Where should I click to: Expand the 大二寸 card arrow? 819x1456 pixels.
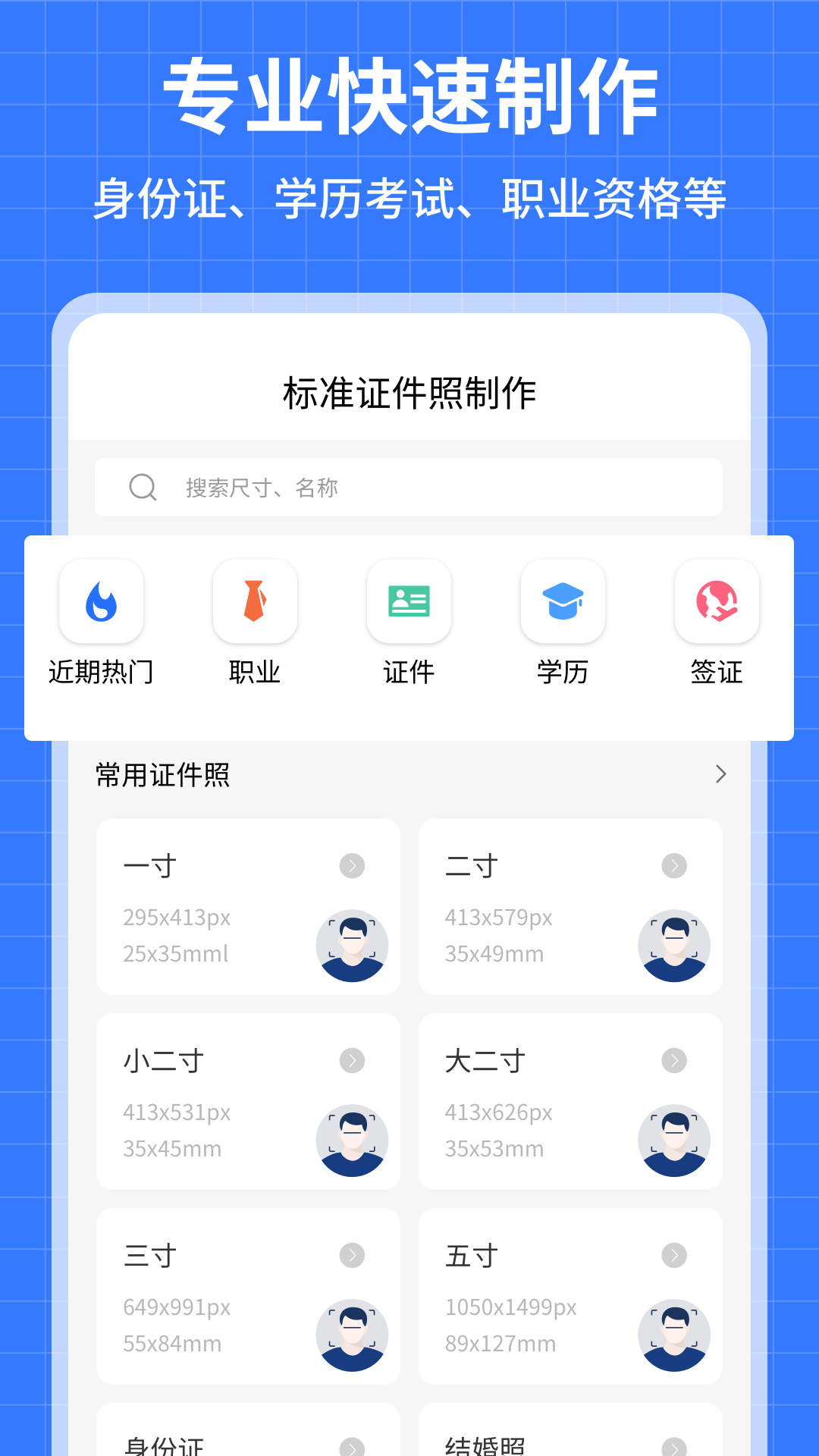673,1060
